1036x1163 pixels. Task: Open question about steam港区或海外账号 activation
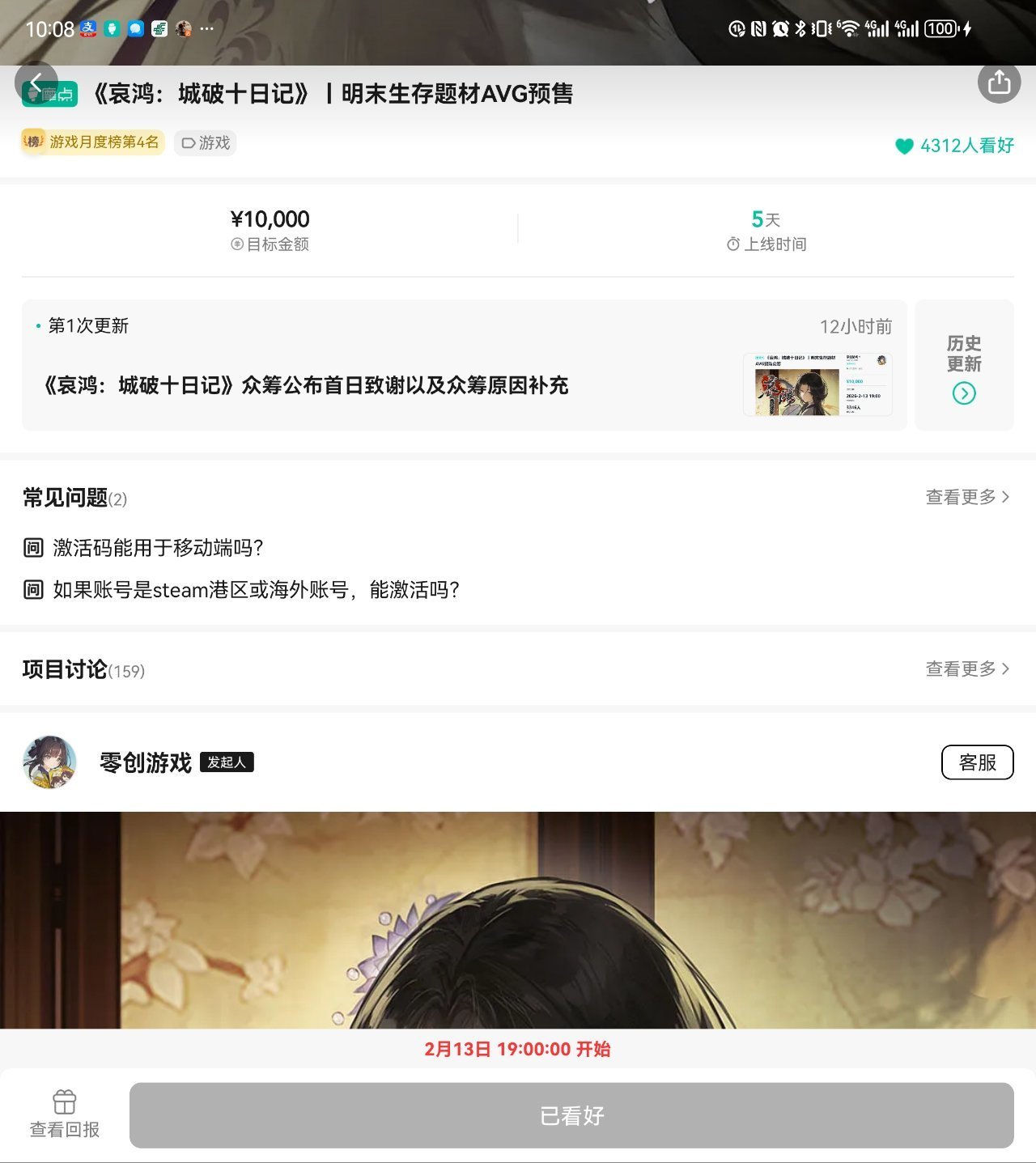(x=256, y=590)
